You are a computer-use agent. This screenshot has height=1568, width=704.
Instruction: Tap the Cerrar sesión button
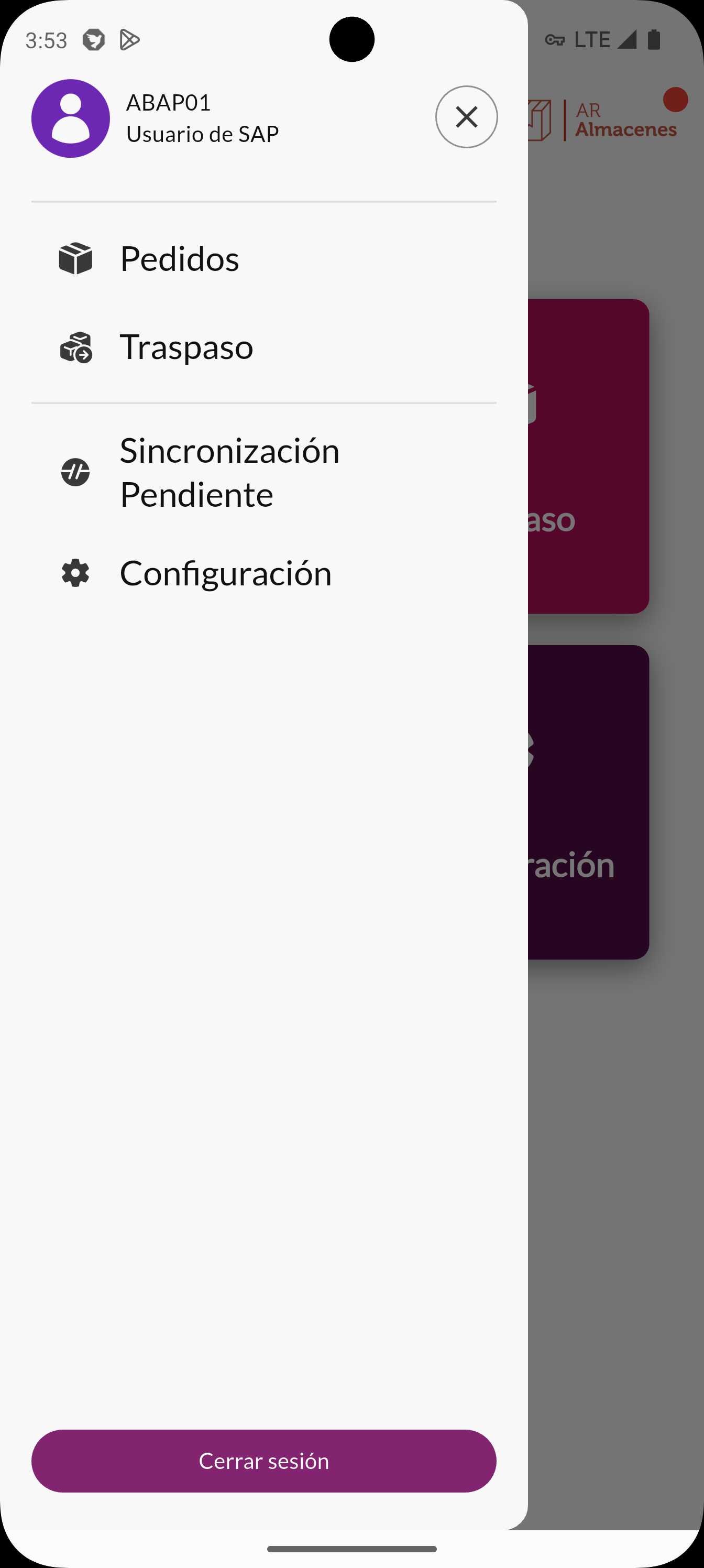coord(263,1460)
